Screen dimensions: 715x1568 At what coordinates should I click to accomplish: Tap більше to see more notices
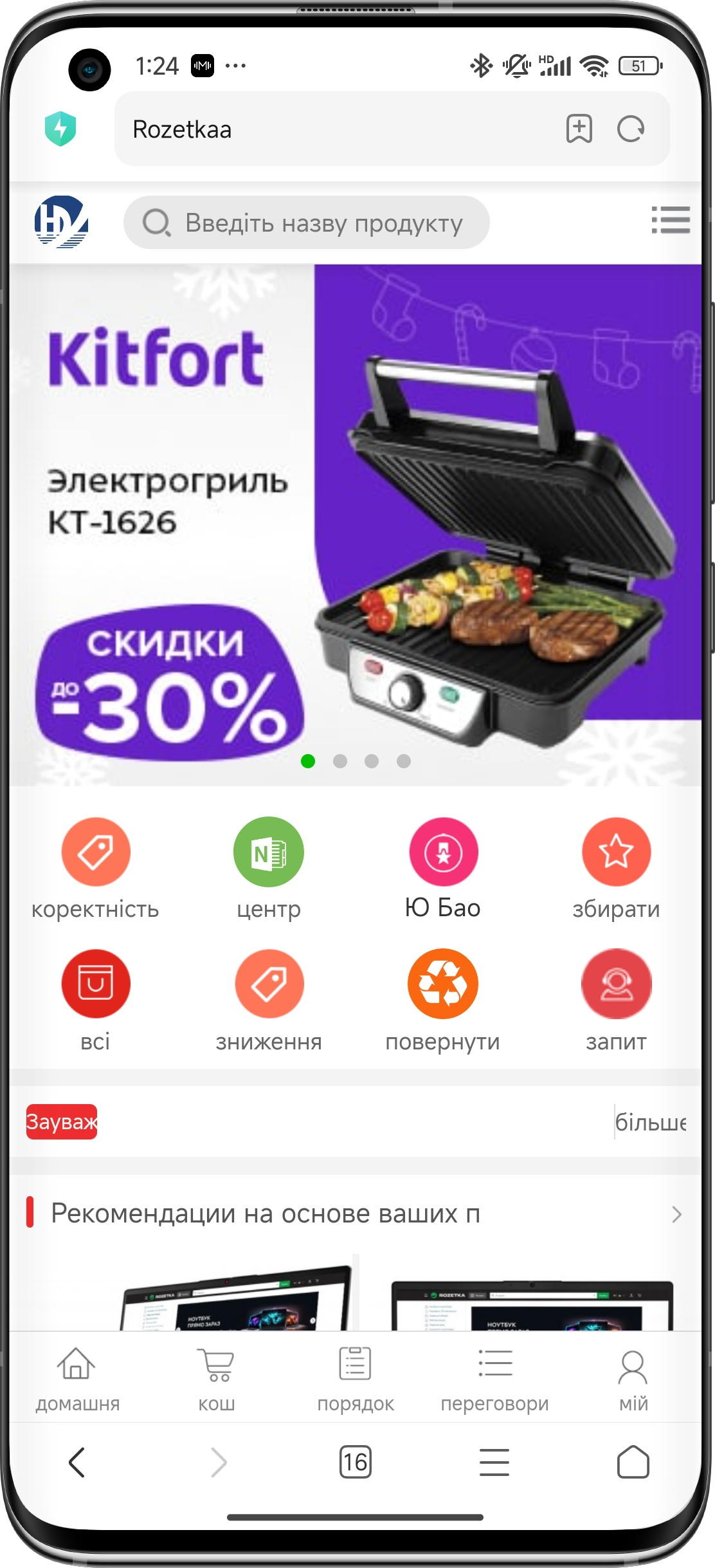click(x=649, y=1122)
